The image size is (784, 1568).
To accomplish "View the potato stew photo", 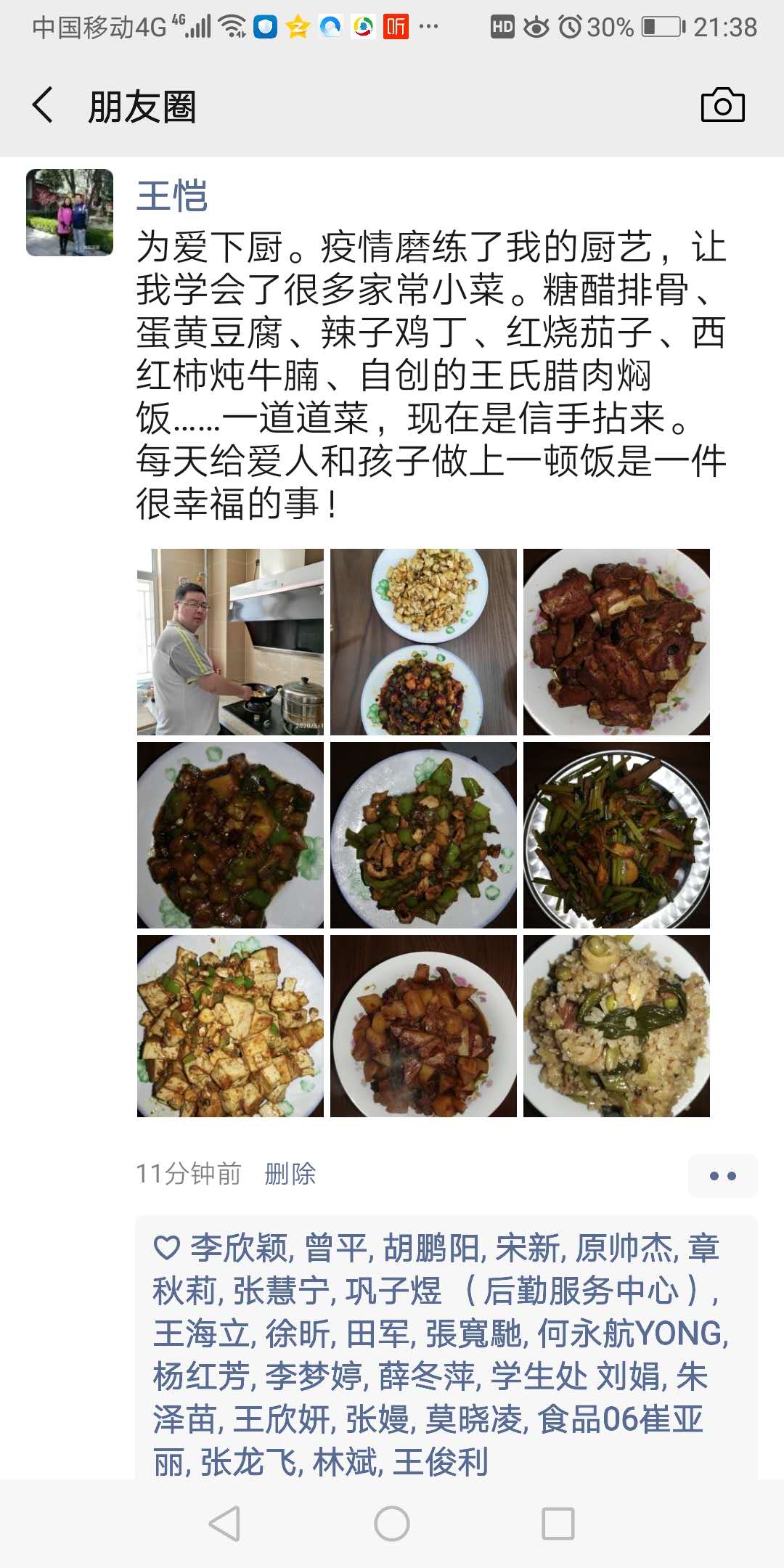I will [x=423, y=1026].
